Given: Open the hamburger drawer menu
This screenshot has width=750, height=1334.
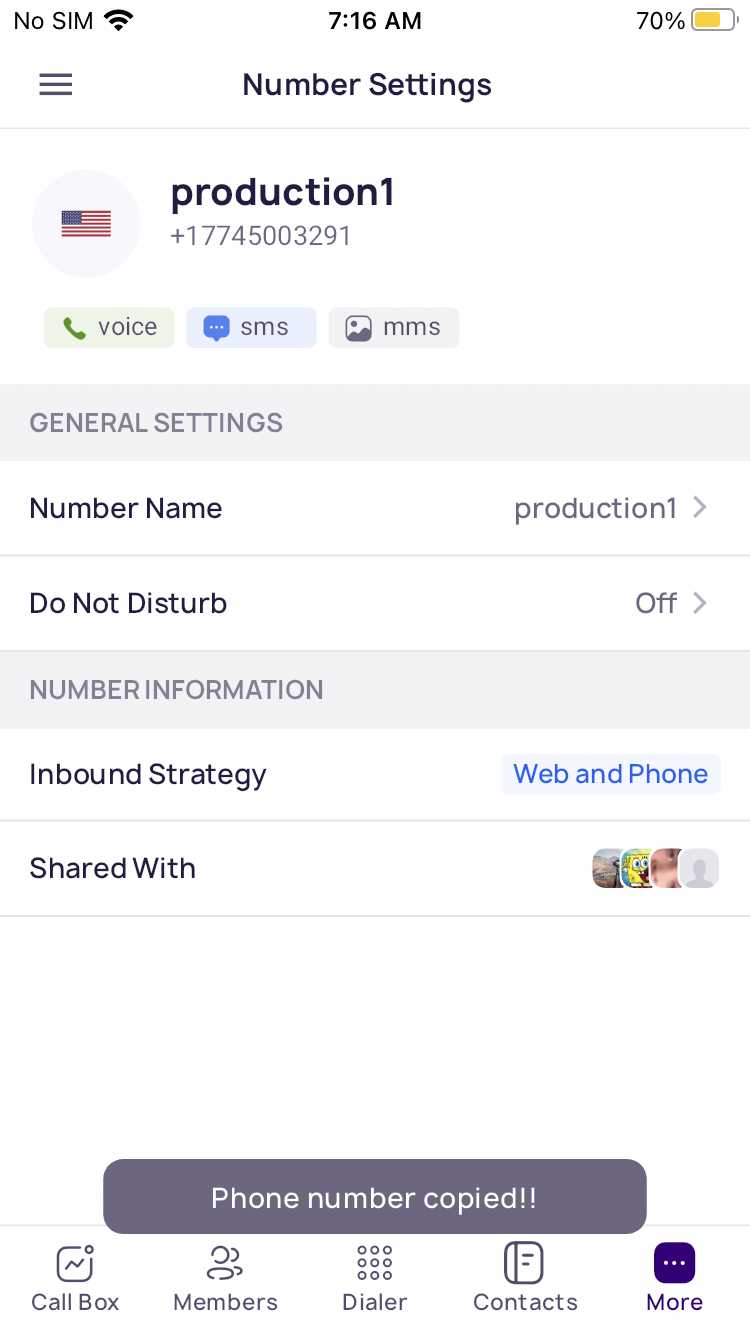Looking at the screenshot, I should tap(56, 85).
